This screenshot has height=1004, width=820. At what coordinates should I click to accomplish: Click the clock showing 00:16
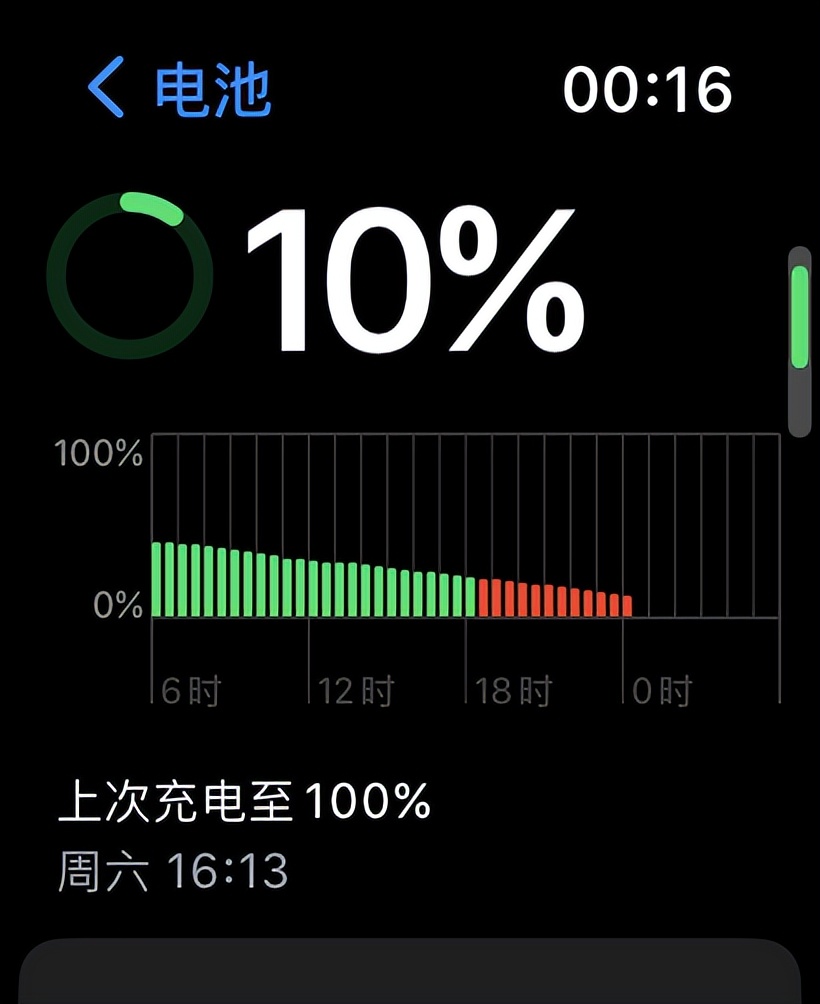(x=650, y=88)
